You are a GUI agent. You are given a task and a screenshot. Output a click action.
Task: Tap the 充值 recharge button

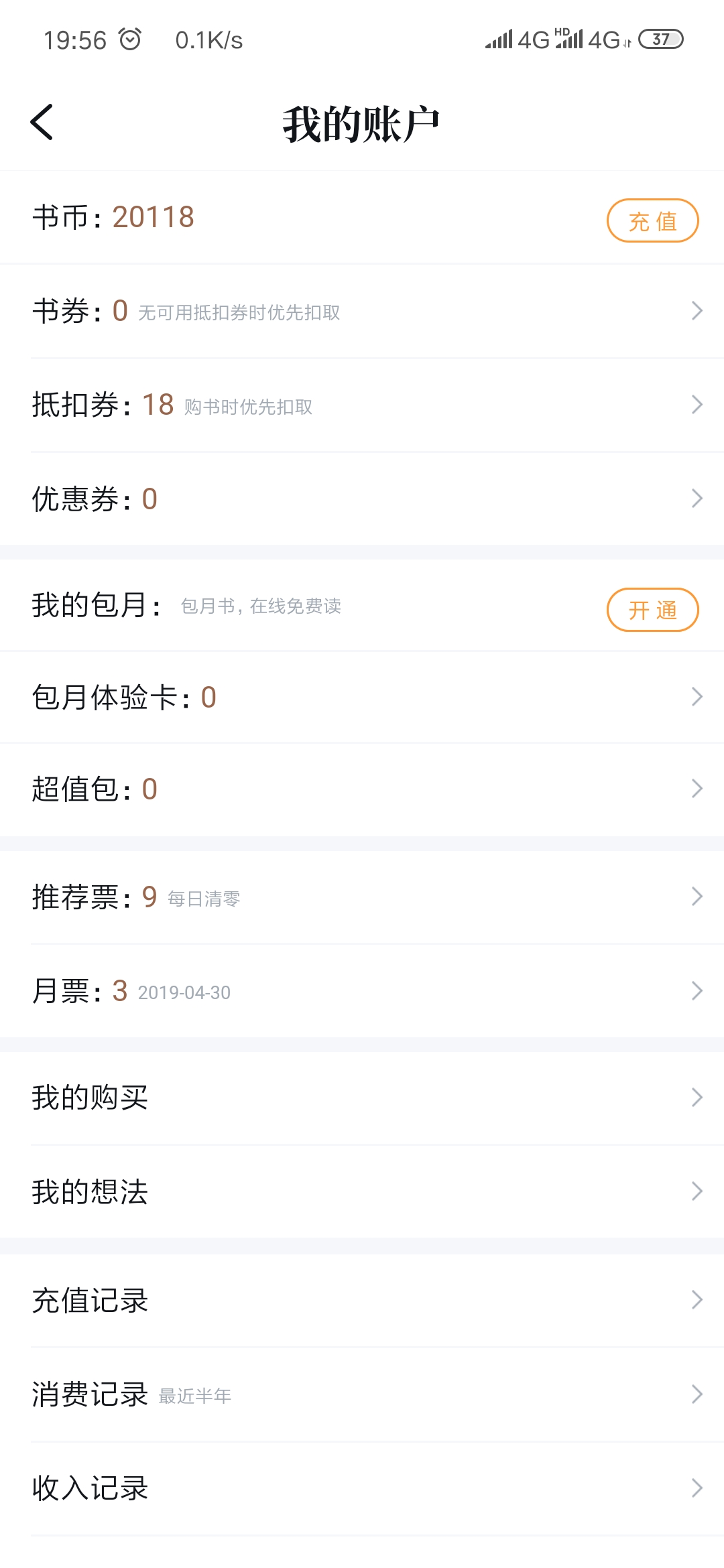[652, 220]
